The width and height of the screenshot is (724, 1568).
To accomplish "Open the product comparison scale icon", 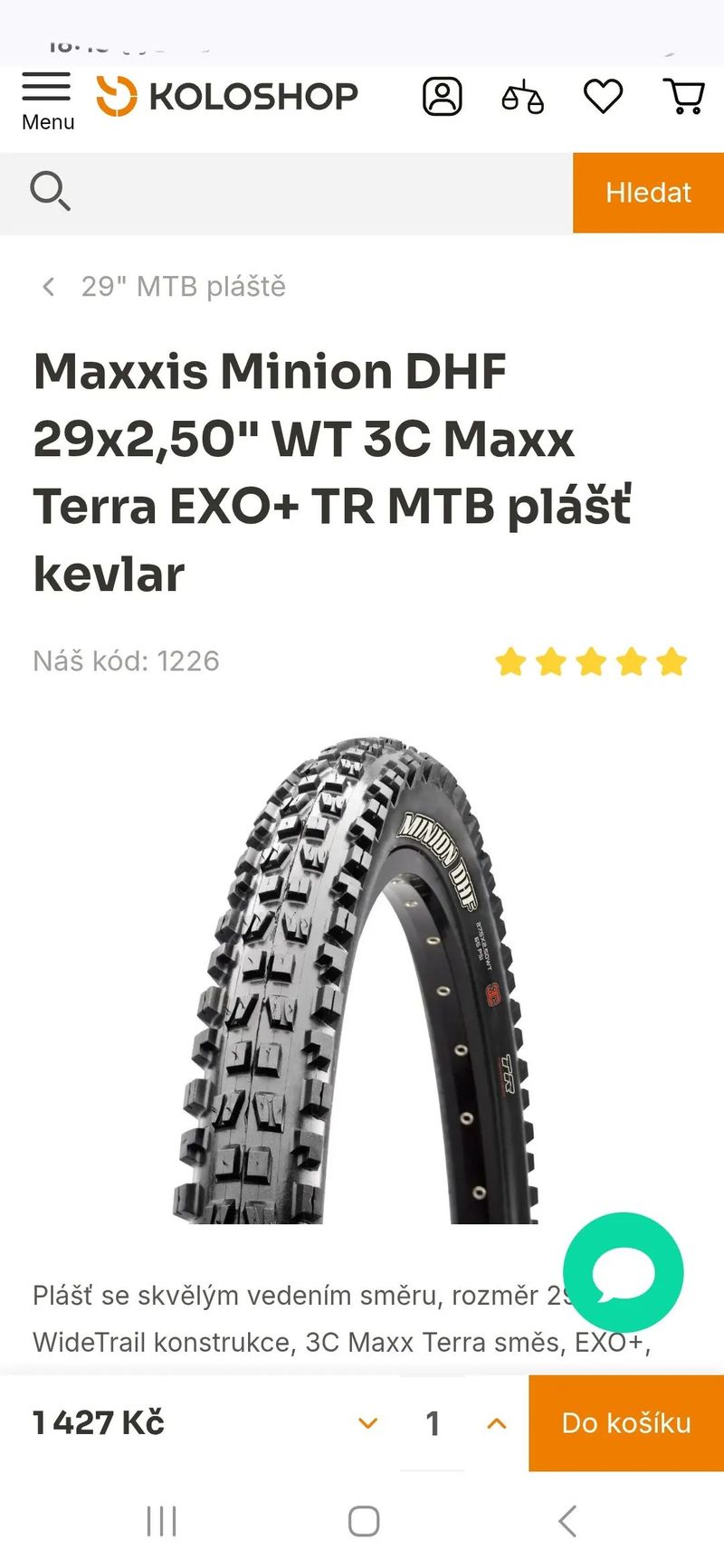I will click(x=522, y=96).
